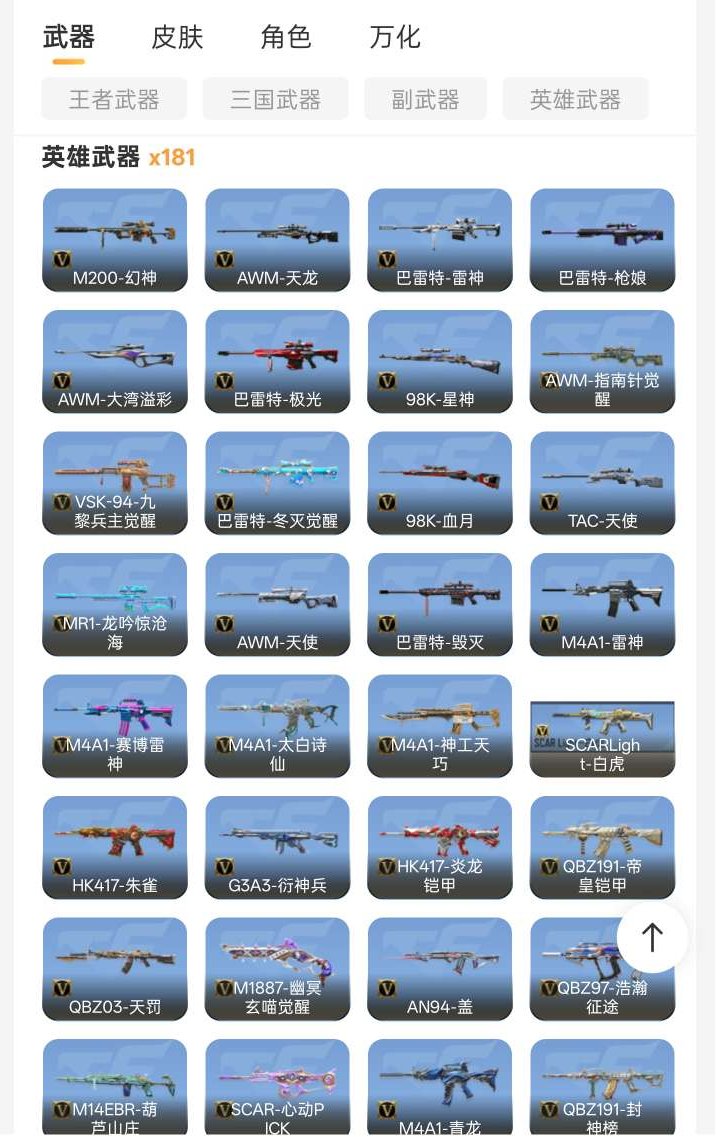716x1137 pixels.
Task: View the 巴雷特-雷神 weapon
Action: (440, 240)
